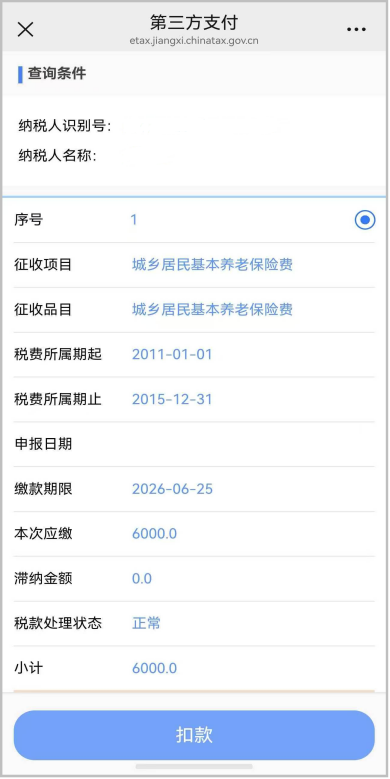
Task: Tap the 扣款 button to pay
Action: [194, 735]
